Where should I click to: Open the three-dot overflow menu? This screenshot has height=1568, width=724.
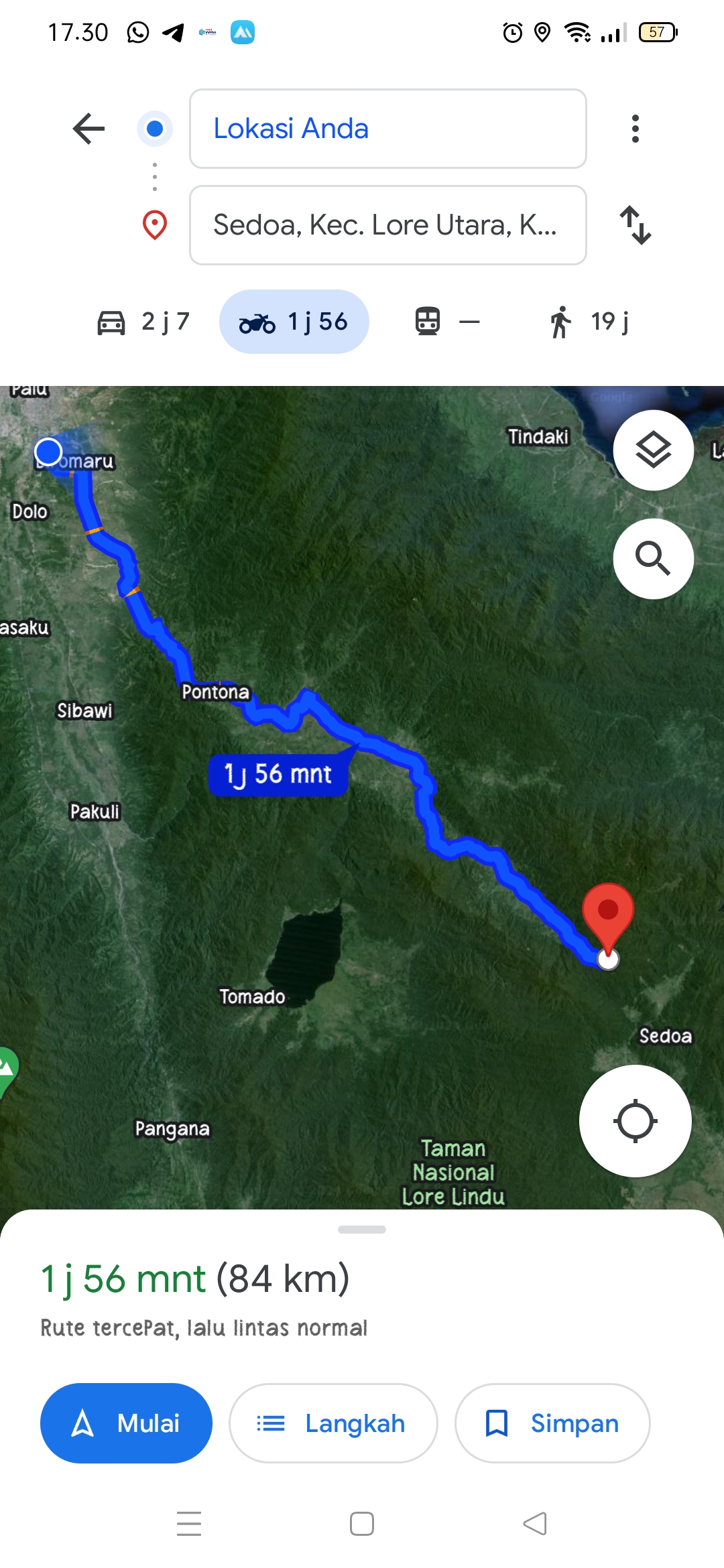(x=635, y=129)
